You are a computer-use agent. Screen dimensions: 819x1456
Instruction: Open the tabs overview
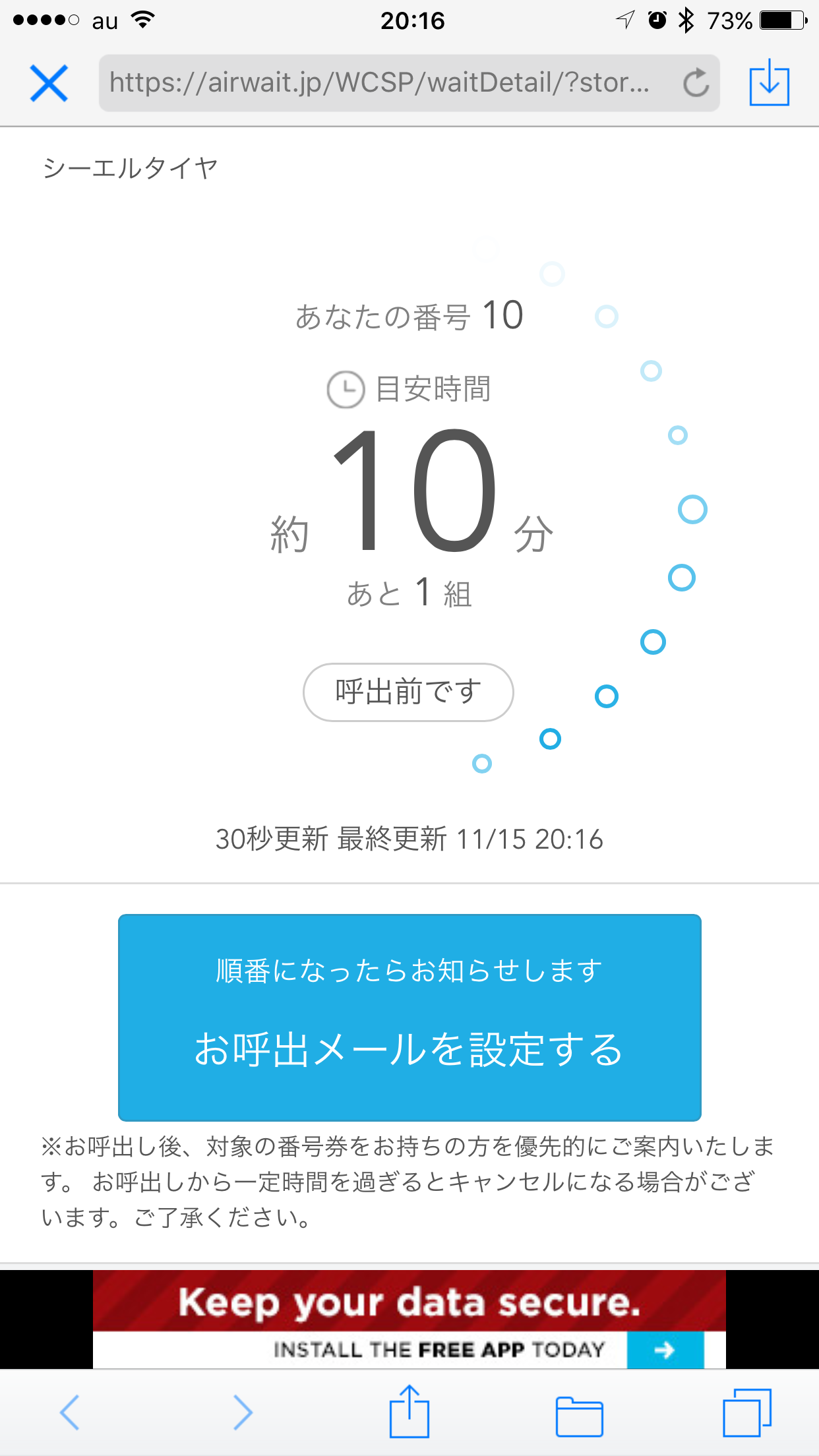click(x=746, y=1412)
